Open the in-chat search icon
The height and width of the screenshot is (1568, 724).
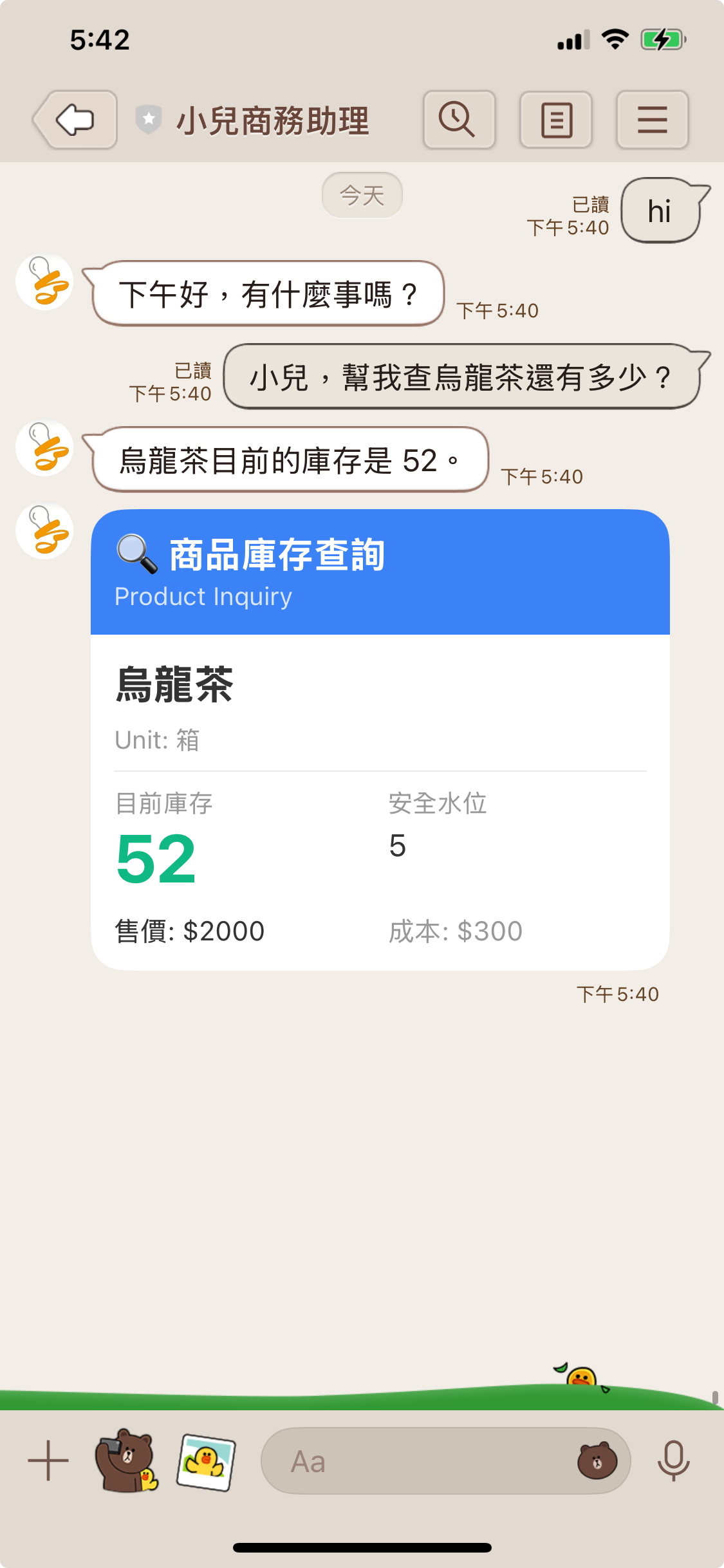(458, 120)
